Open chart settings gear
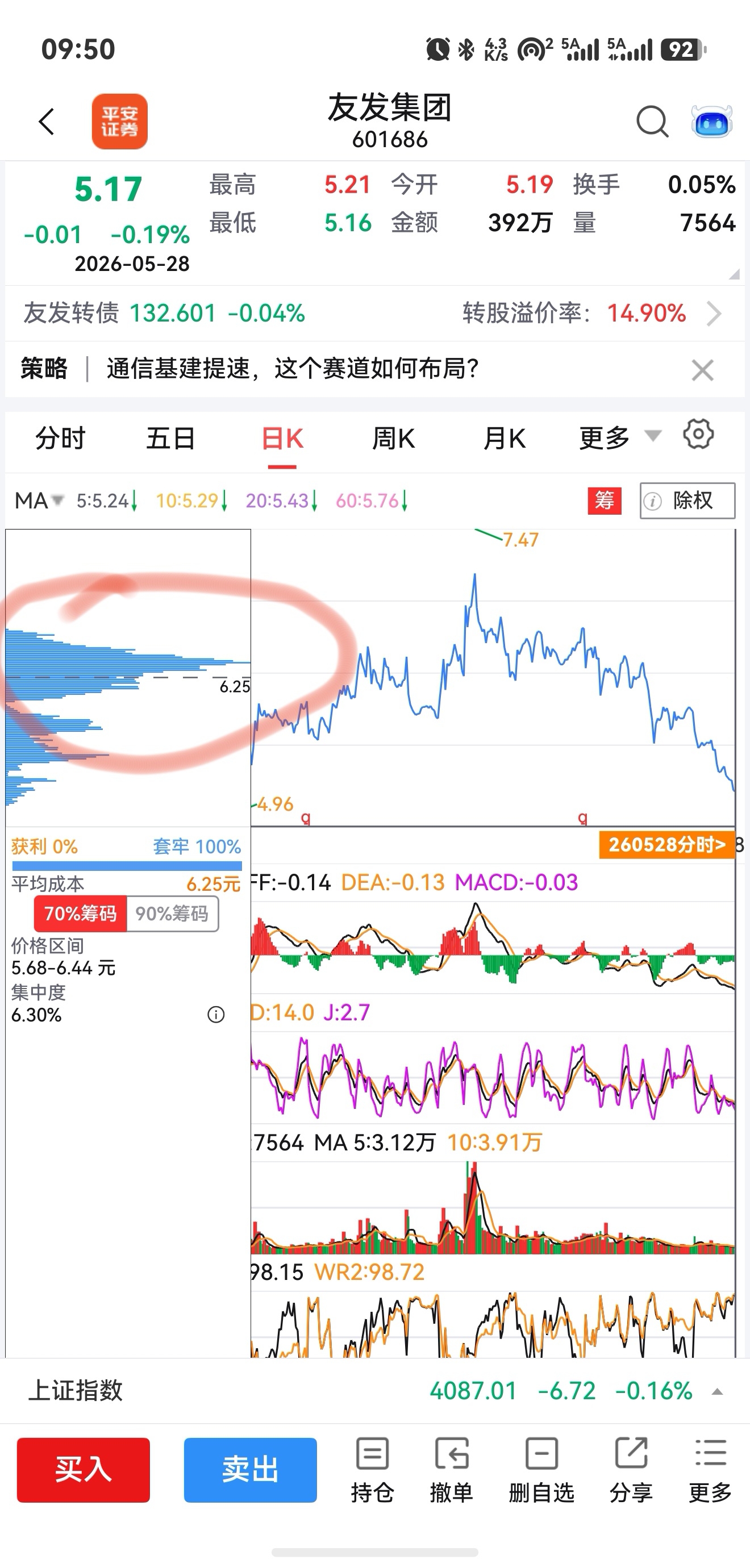This screenshot has height=1568, width=750. (x=698, y=435)
